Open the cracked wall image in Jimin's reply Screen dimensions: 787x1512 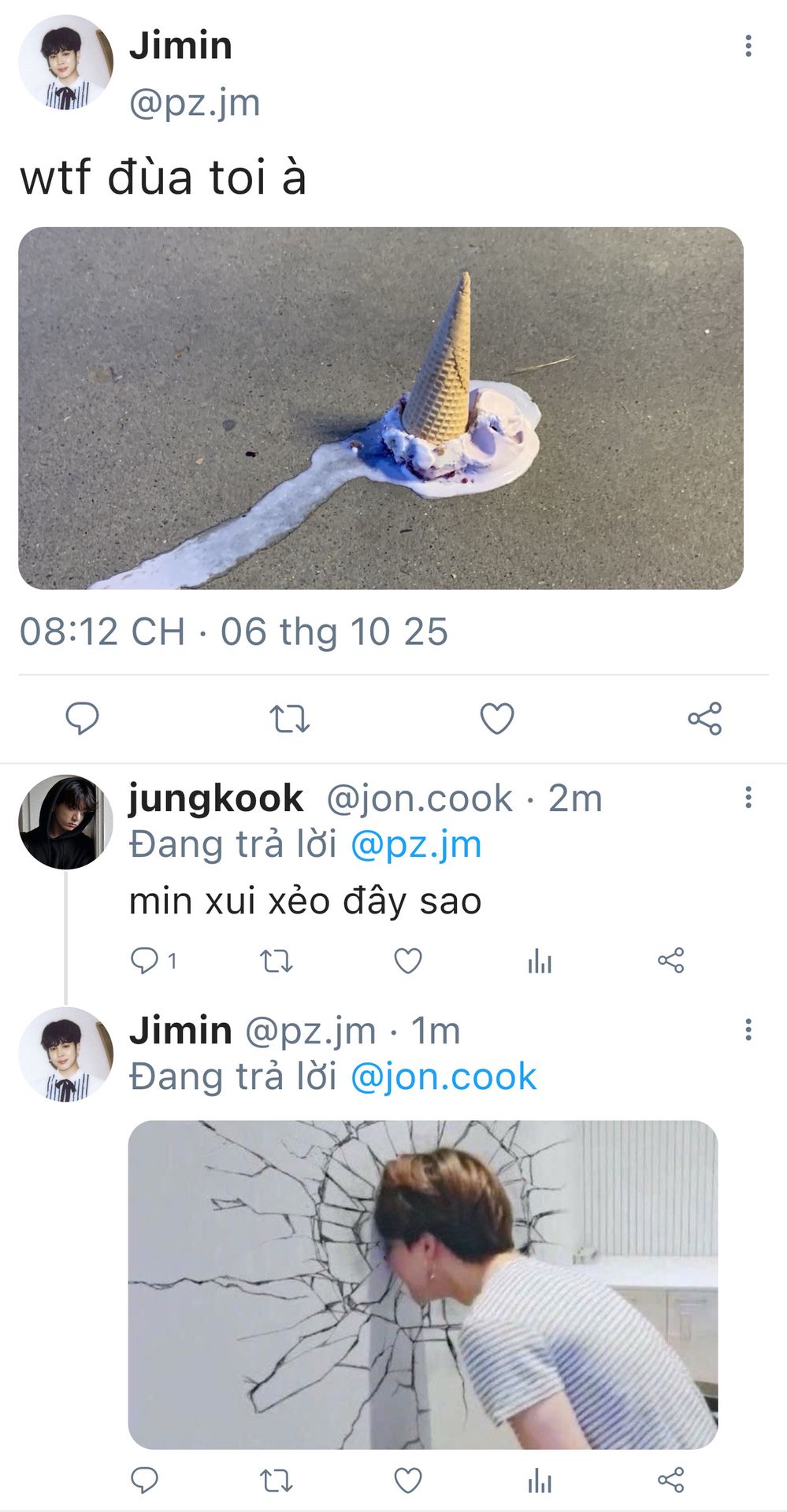[x=423, y=1284]
